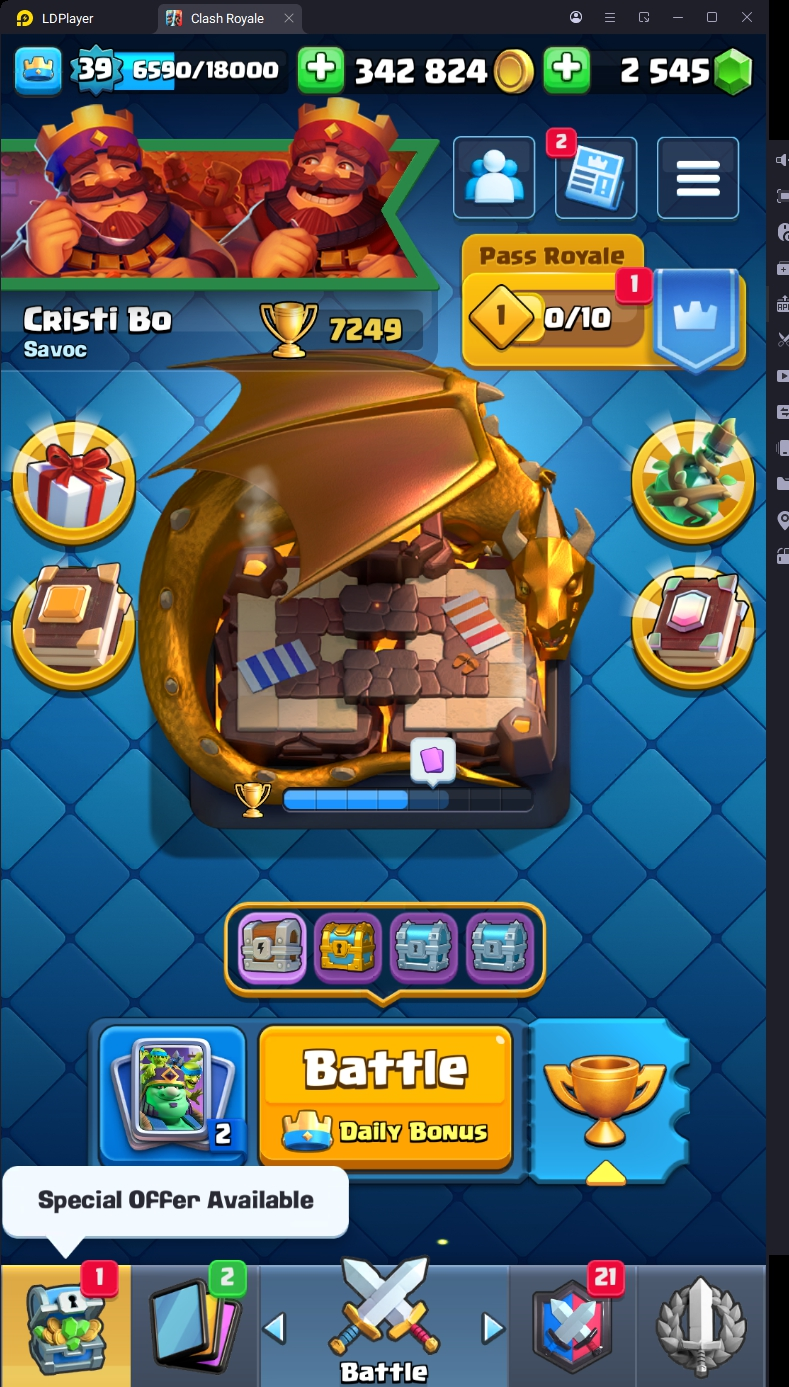
Task: Open the red gift box
Action: tap(74, 482)
